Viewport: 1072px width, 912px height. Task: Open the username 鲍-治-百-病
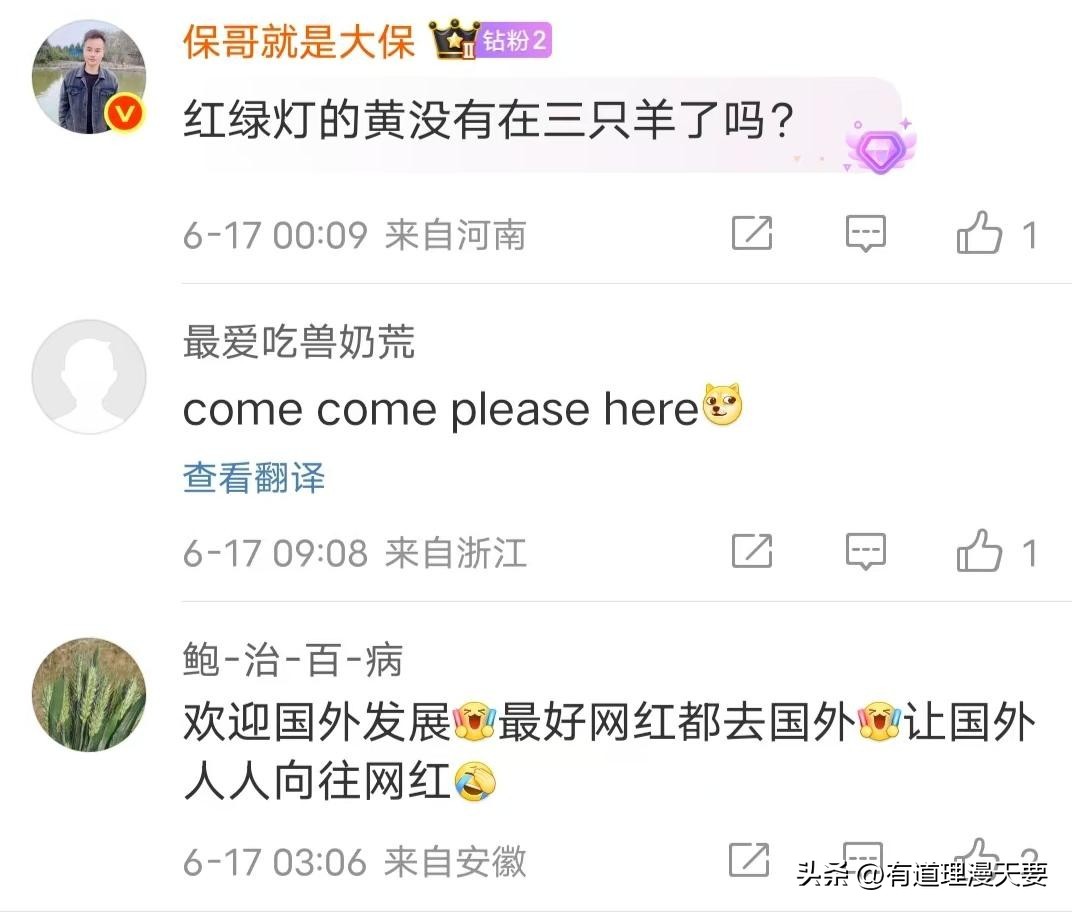click(x=293, y=660)
